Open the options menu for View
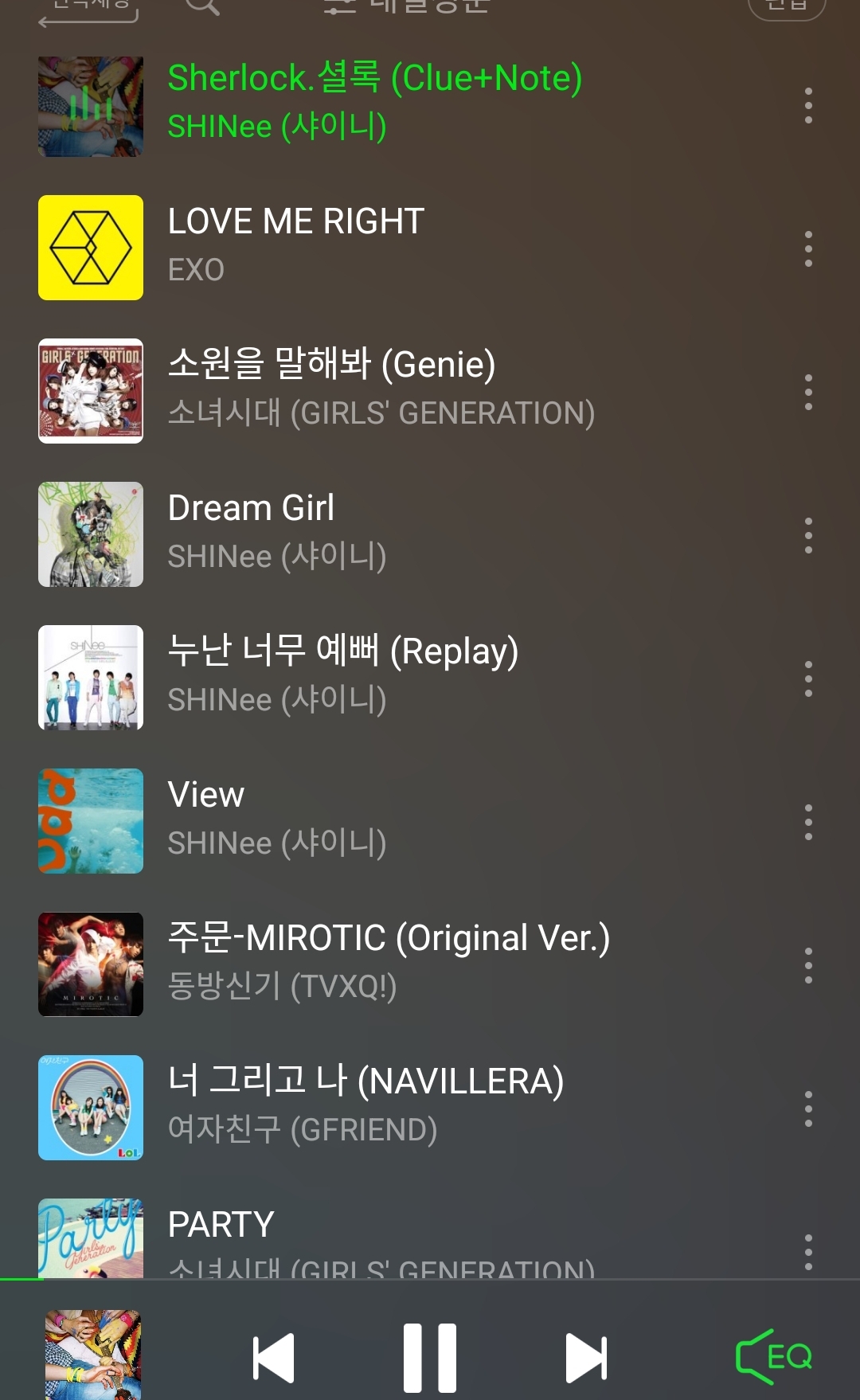The height and width of the screenshot is (1400, 860). click(x=808, y=823)
